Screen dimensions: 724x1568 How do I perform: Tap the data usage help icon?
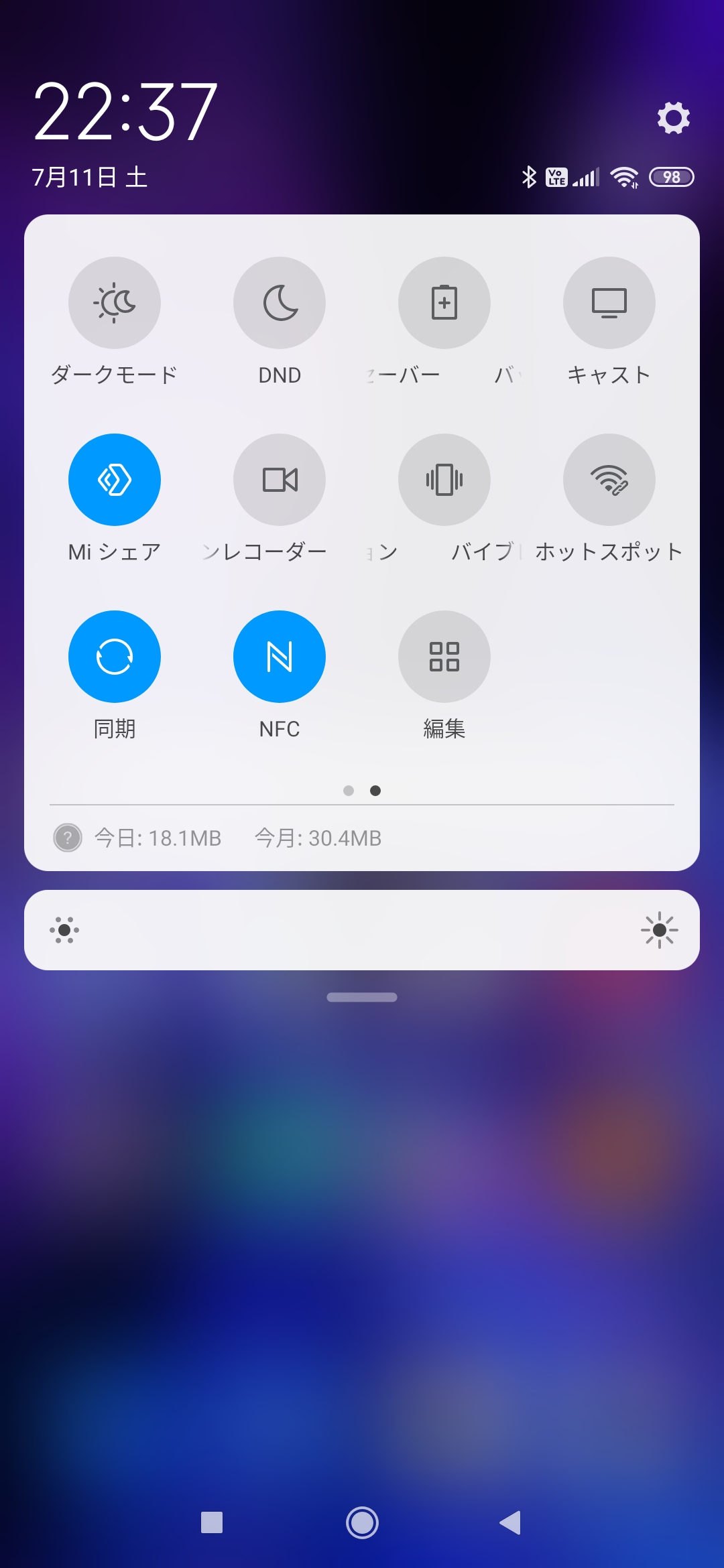coord(68,838)
